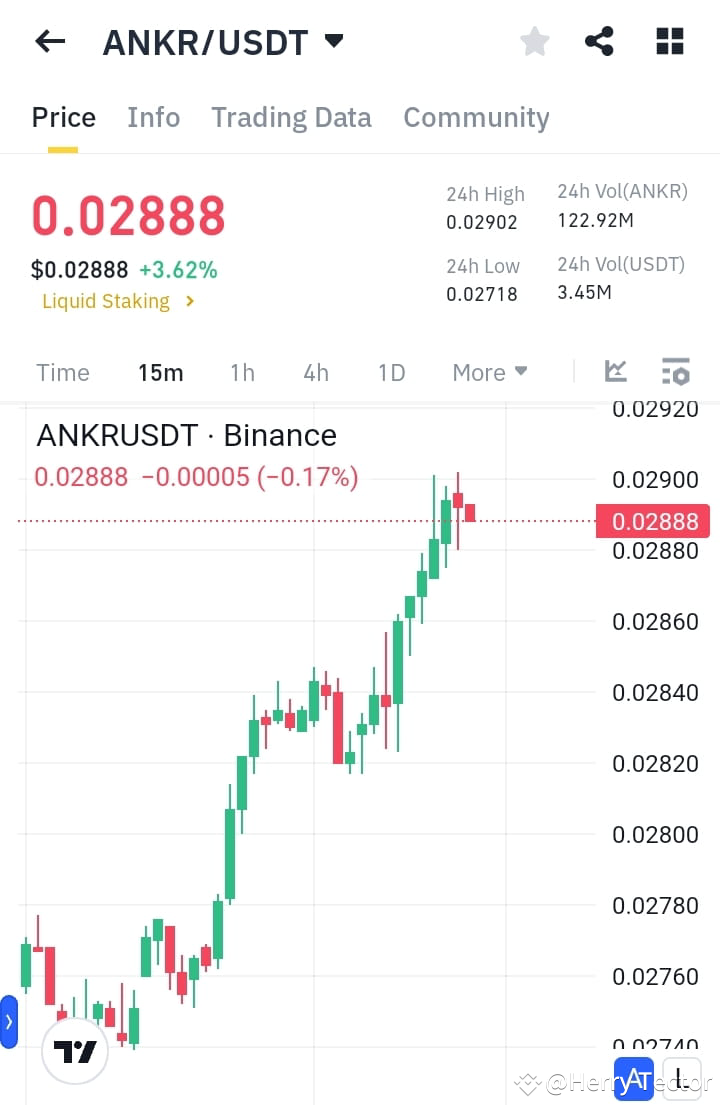Open the Community tab
Image resolution: width=720 pixels, height=1105 pixels.
[476, 117]
